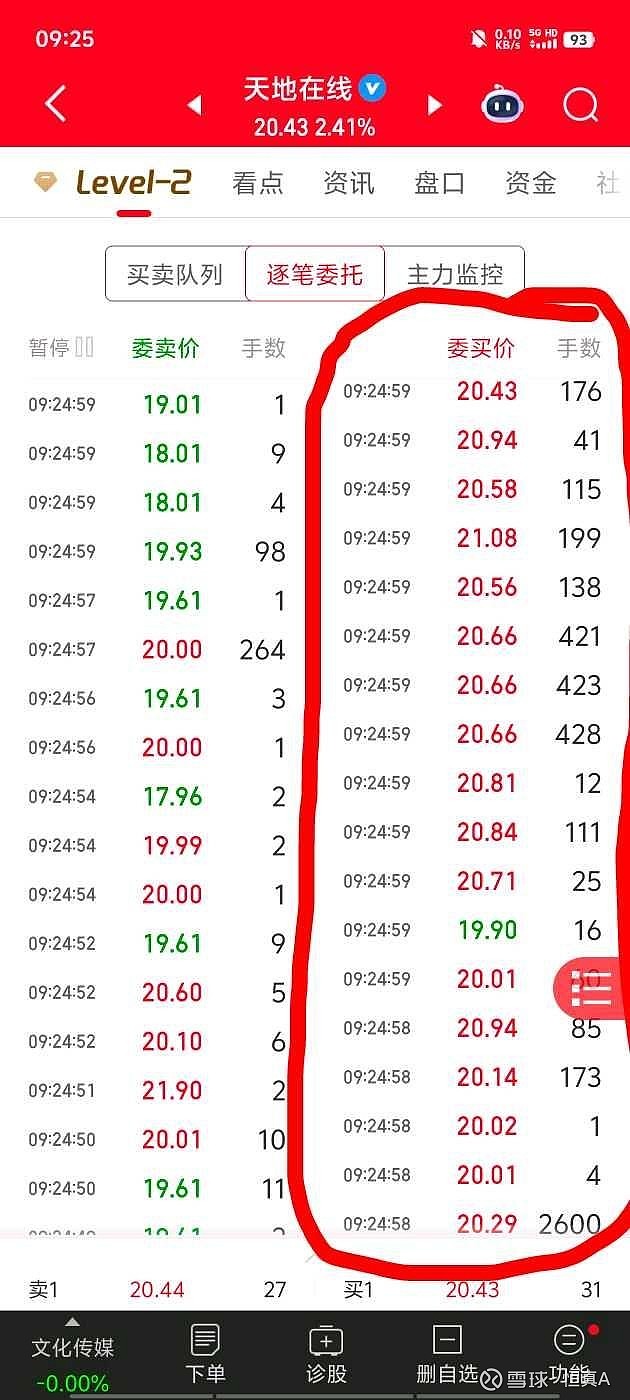Switch to the next stock
This screenshot has height=1400, width=630.
pyautogui.click(x=434, y=105)
